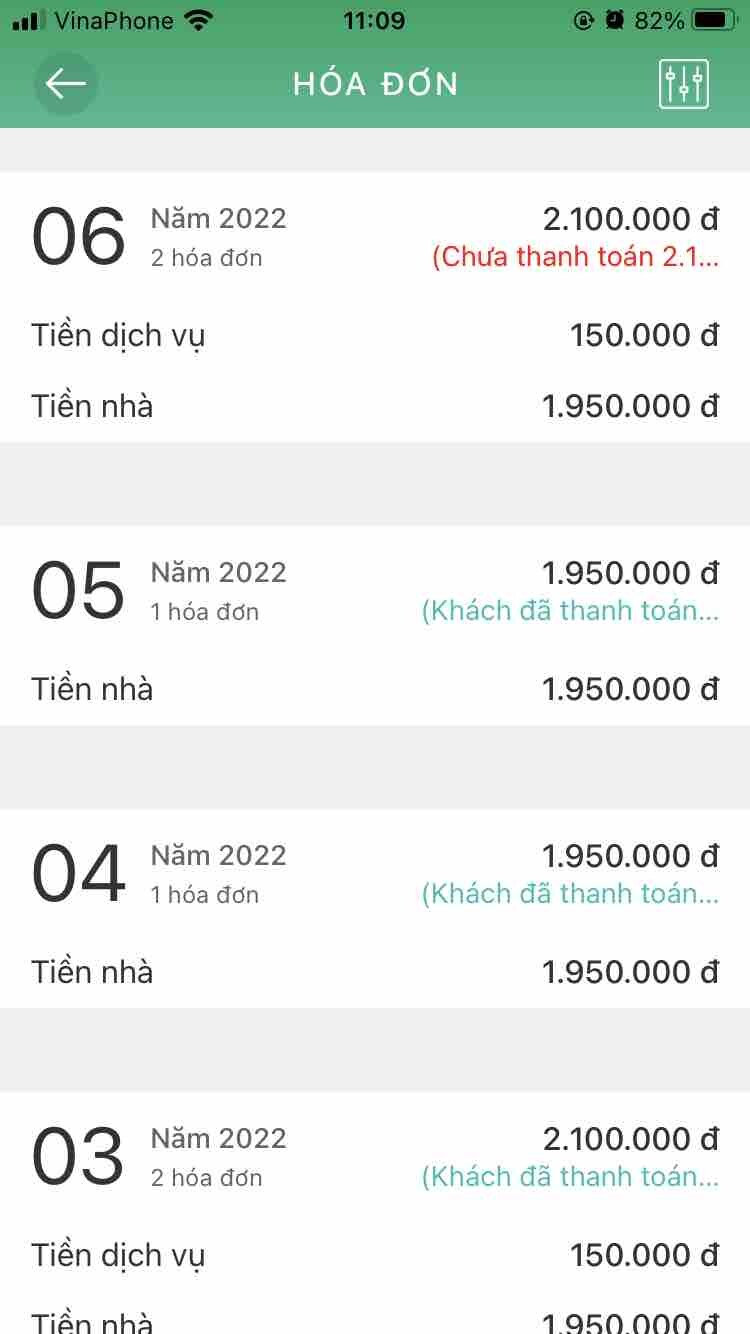Open the month 06 invoice card
The image size is (750, 1334).
point(375,307)
